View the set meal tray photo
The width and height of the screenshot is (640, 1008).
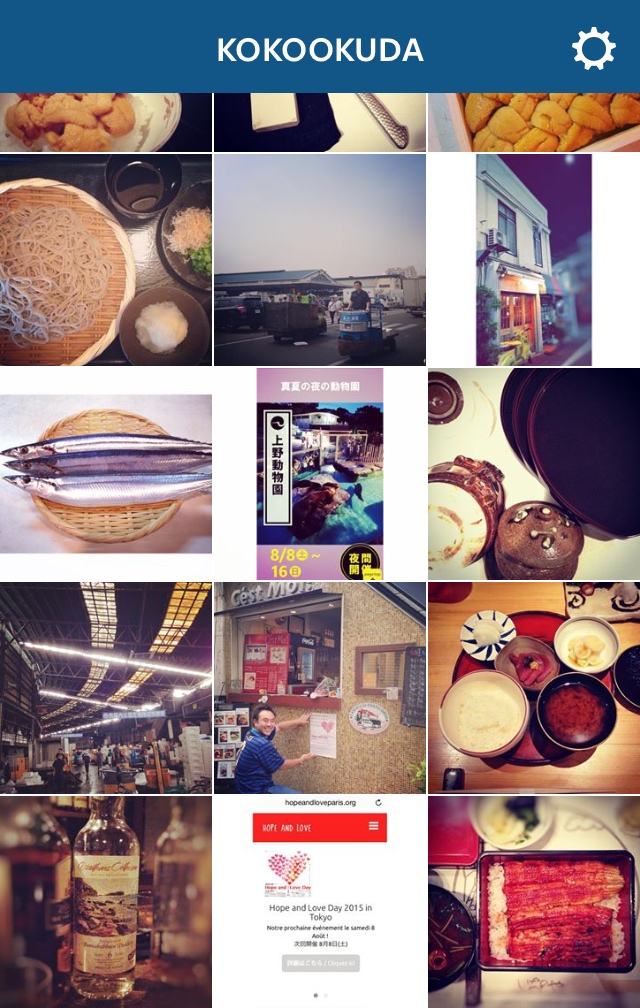534,688
